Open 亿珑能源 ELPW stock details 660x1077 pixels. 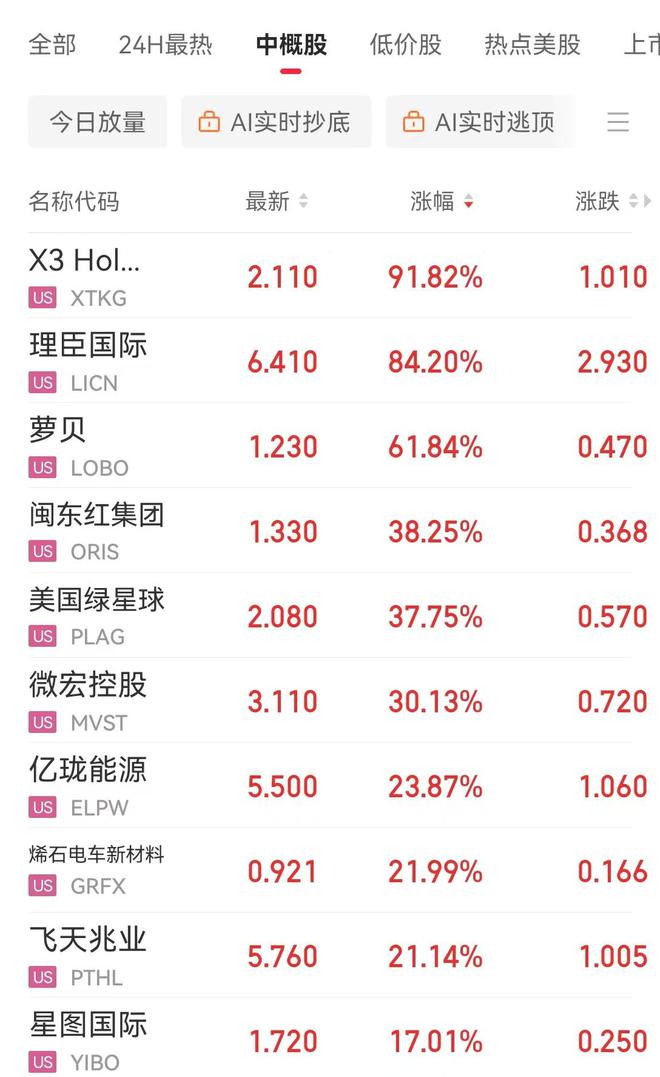(88, 786)
